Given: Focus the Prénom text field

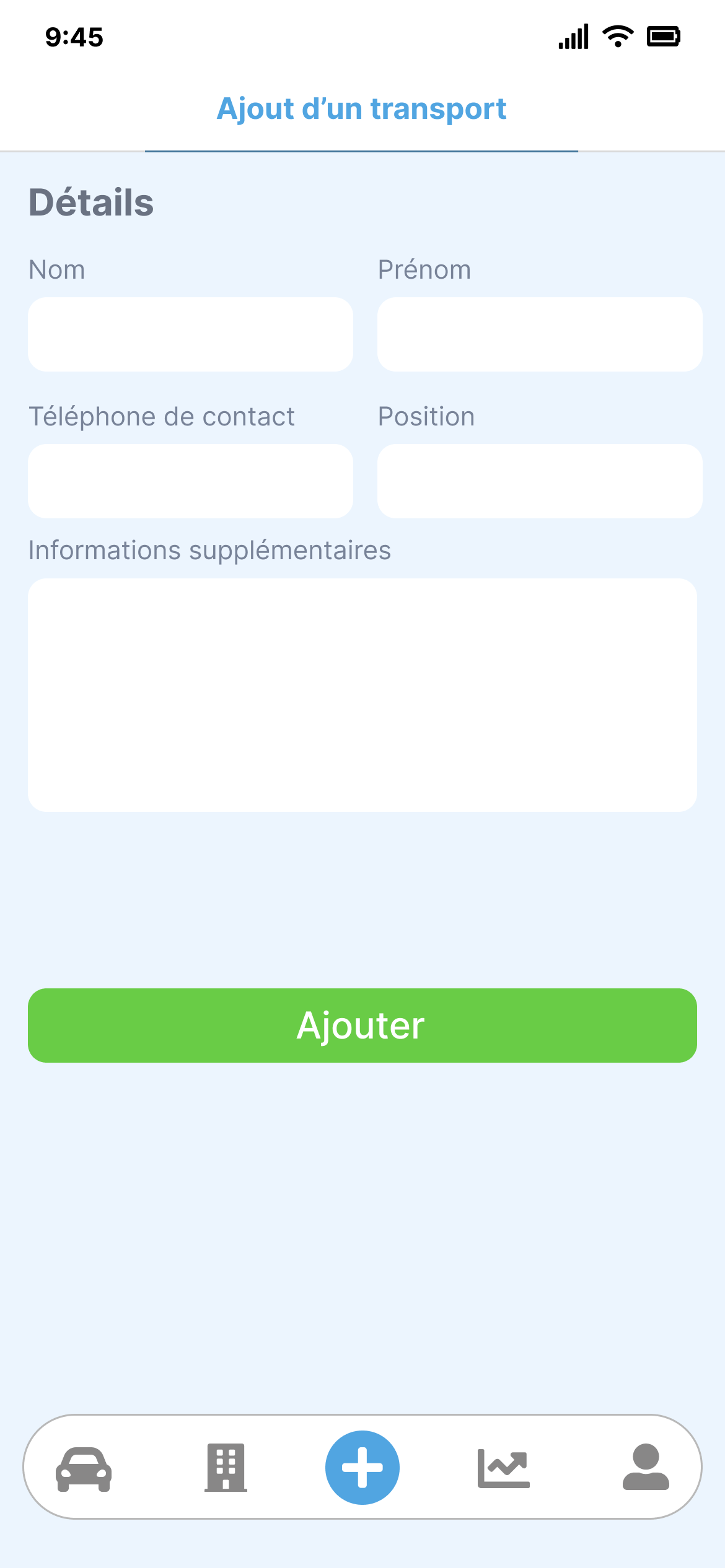Looking at the screenshot, I should pos(539,334).
